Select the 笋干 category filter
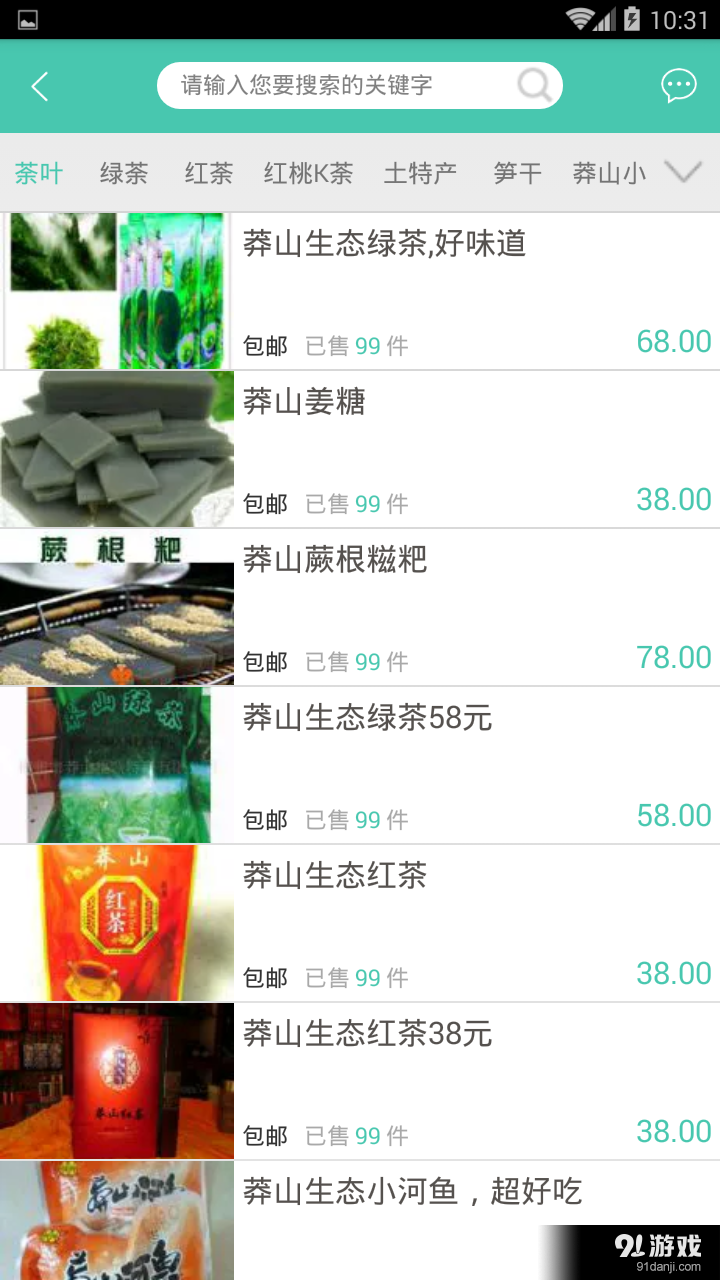 click(516, 172)
